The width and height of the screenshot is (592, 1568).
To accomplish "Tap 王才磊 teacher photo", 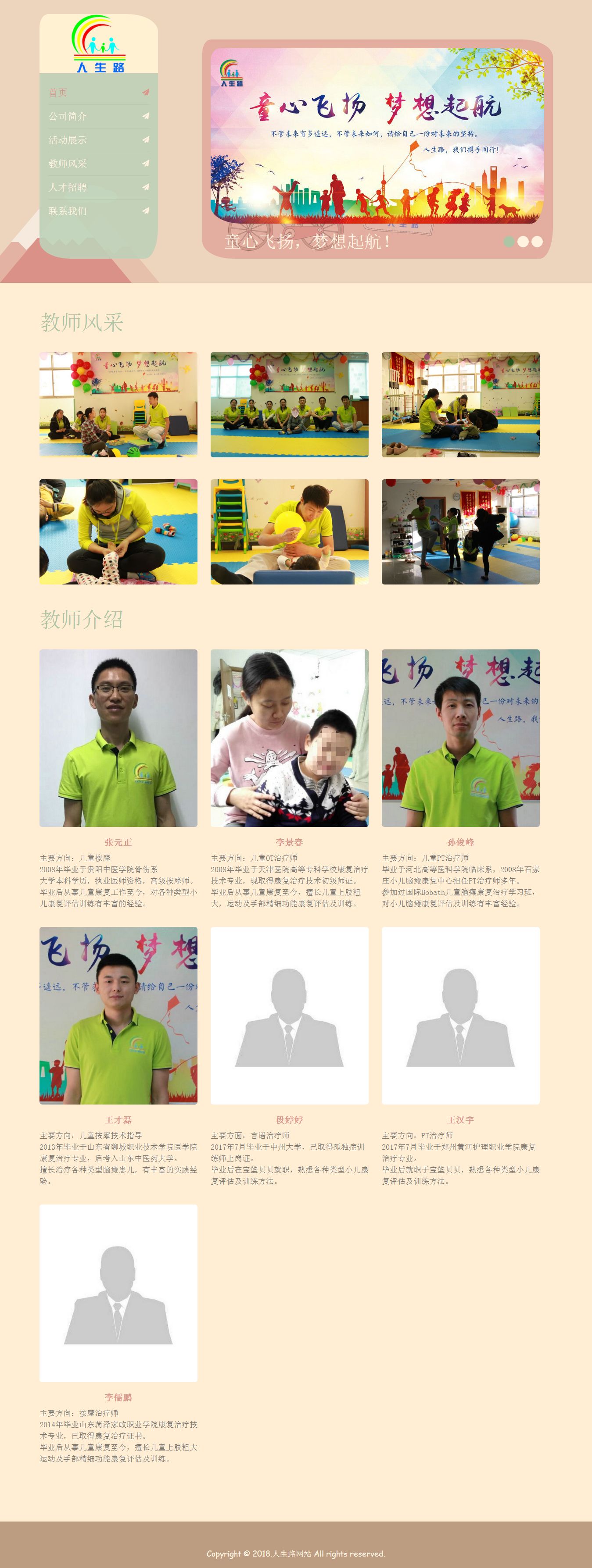I will (x=118, y=1016).
